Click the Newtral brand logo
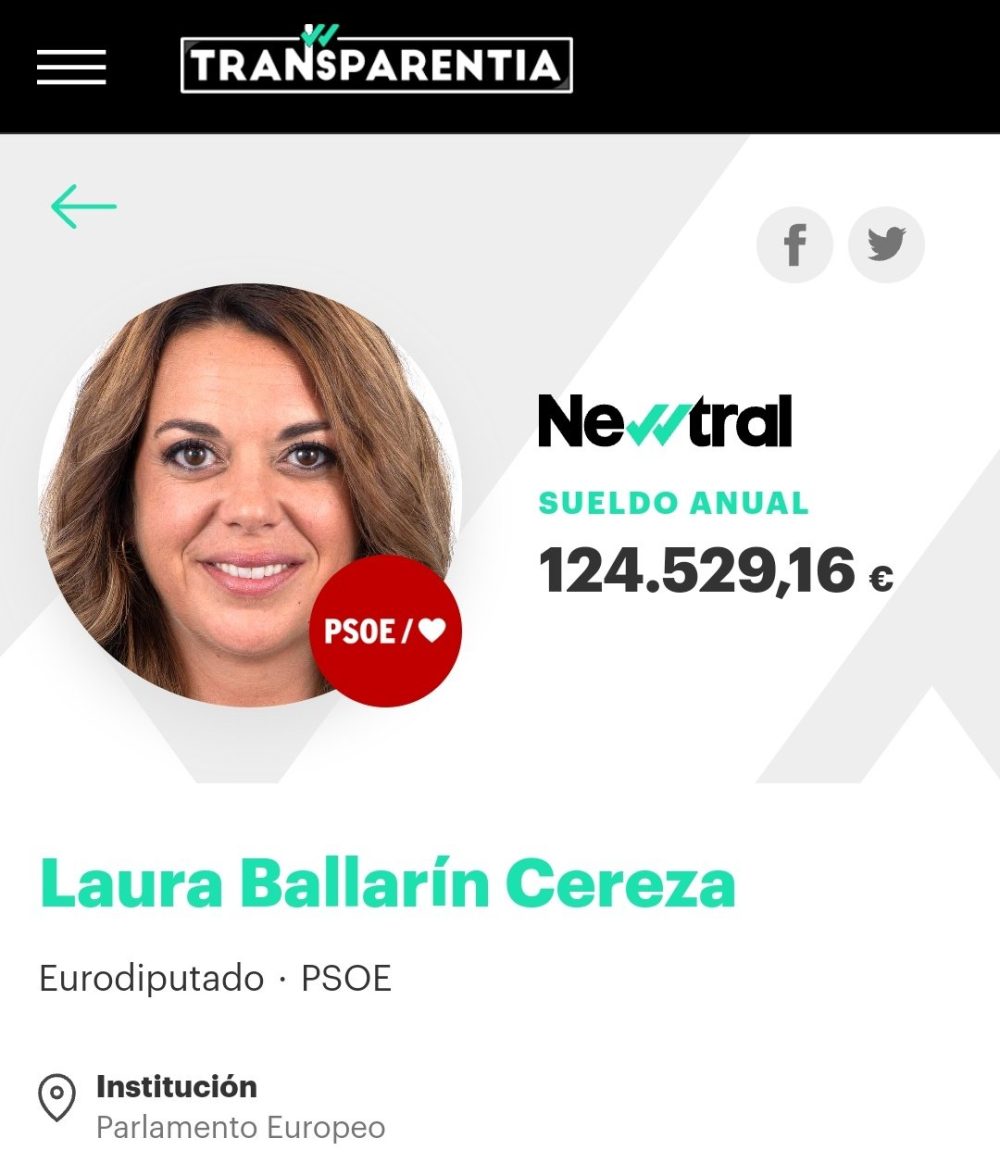This screenshot has height=1163, width=1000. [663, 422]
